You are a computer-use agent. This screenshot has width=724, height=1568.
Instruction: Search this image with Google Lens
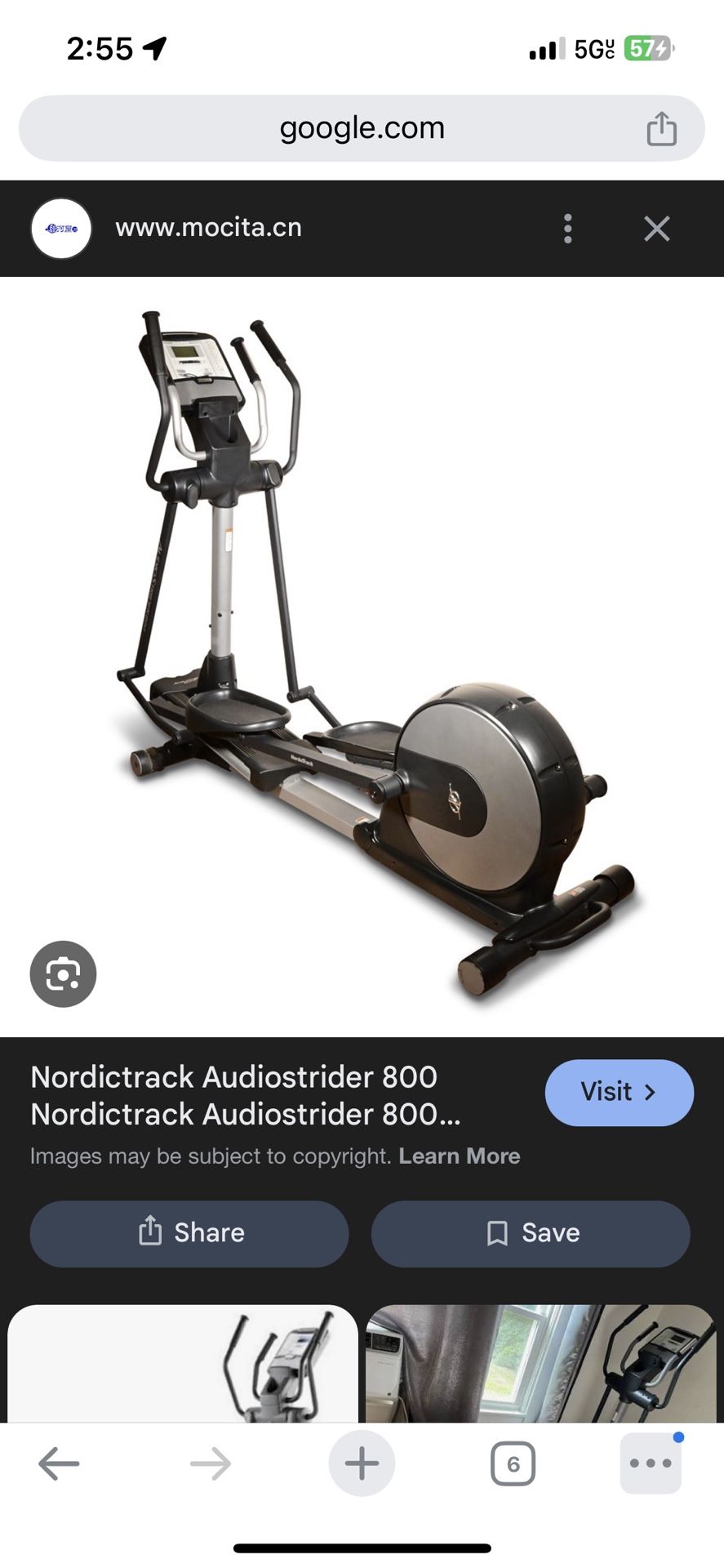click(63, 973)
